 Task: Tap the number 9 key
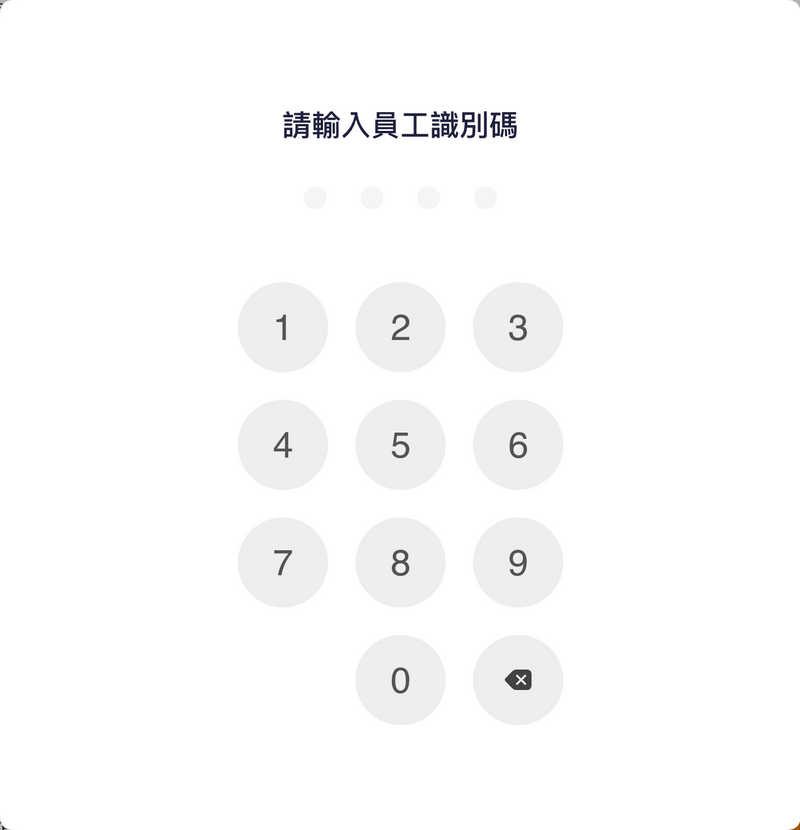pos(518,562)
